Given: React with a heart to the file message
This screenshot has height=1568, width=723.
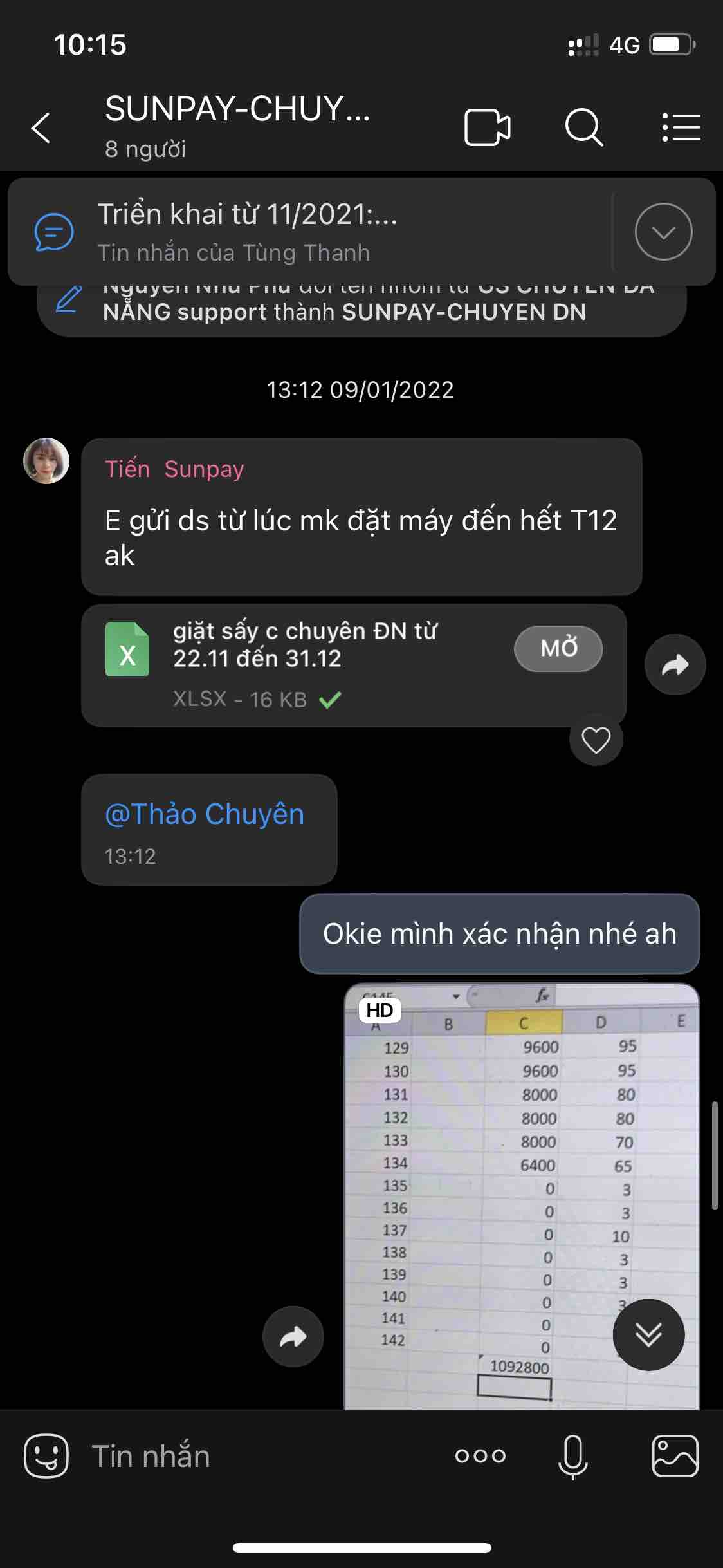Looking at the screenshot, I should point(596,740).
